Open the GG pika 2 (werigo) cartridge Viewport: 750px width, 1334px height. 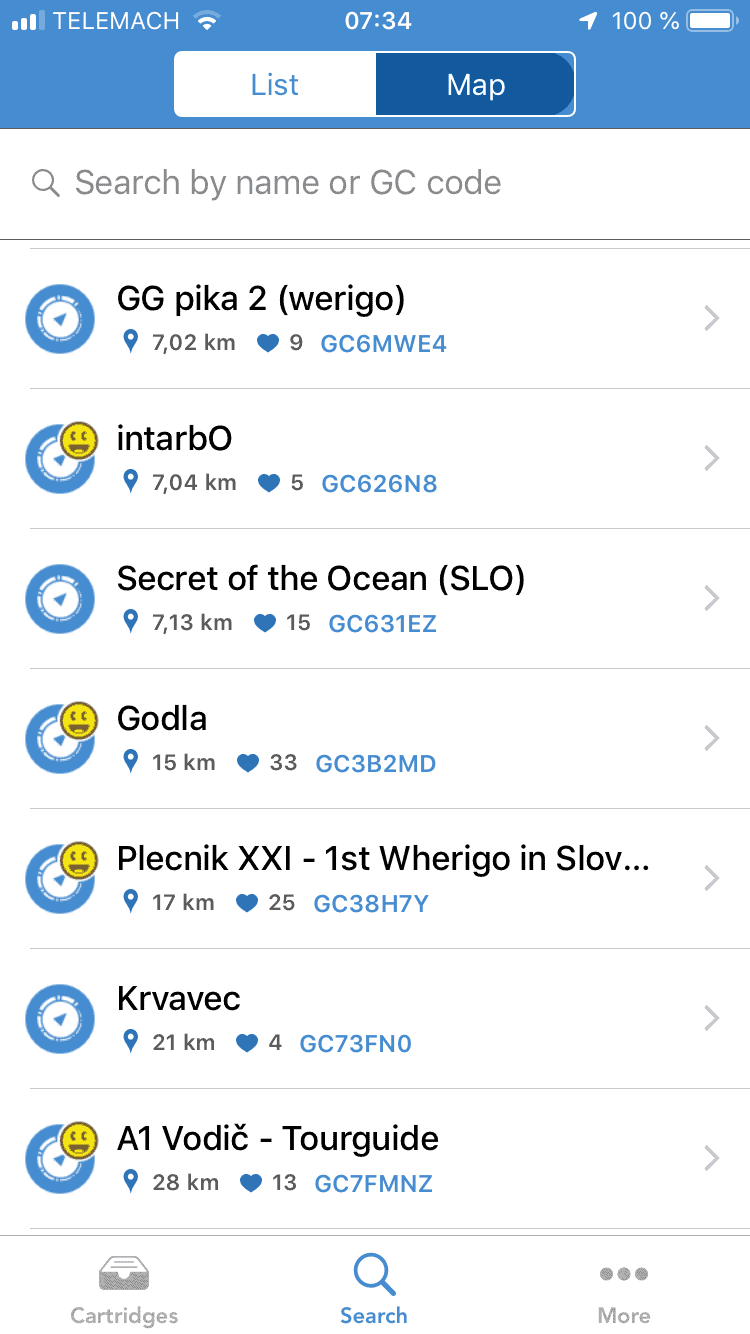coord(375,319)
